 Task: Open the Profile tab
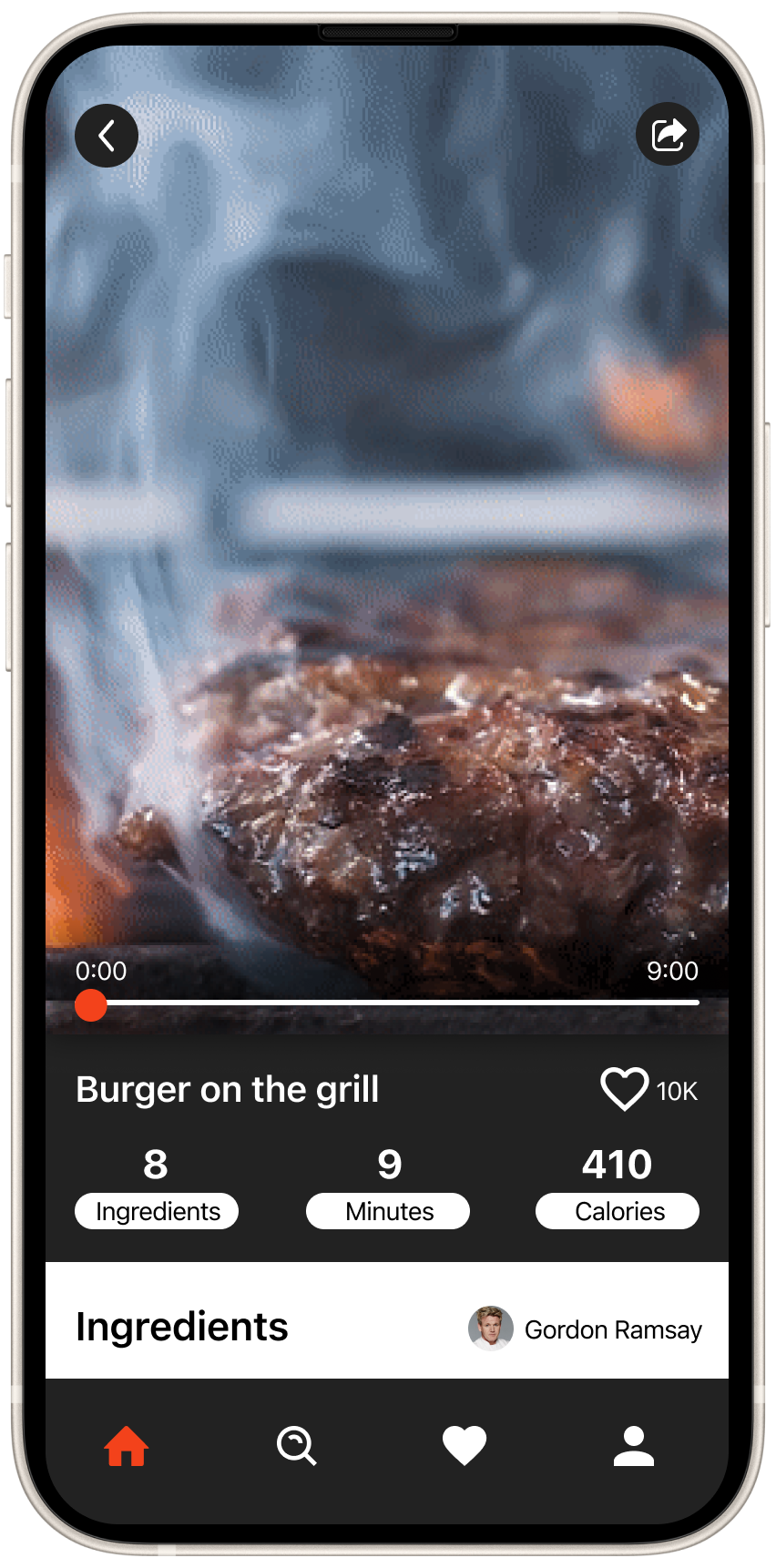click(634, 1446)
